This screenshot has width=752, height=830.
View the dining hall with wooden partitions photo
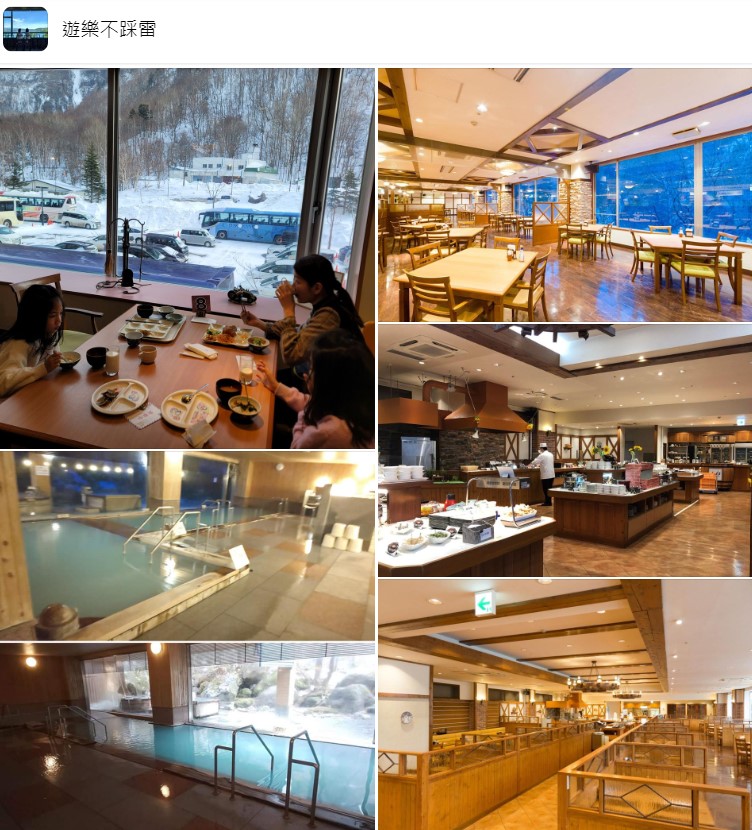565,704
